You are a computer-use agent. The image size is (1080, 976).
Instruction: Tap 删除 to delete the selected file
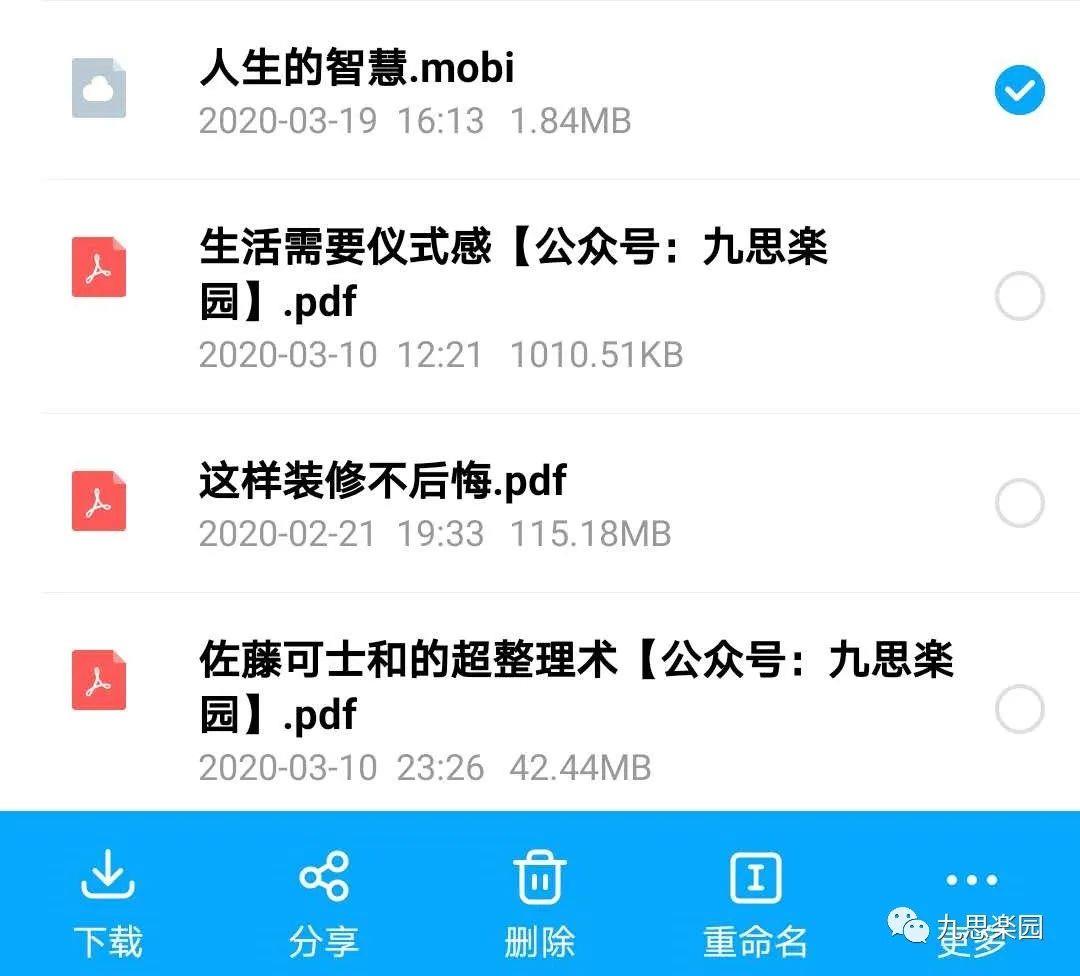click(x=540, y=903)
